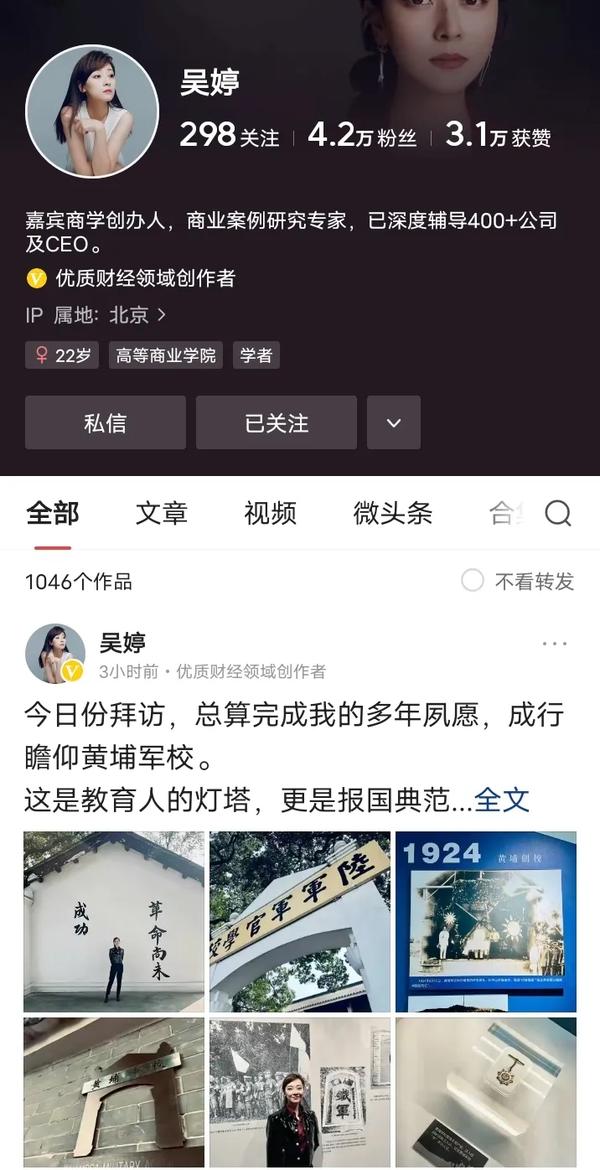600x1170 pixels.
Task: Open the post's three-dot overflow menu
Action: tap(554, 644)
